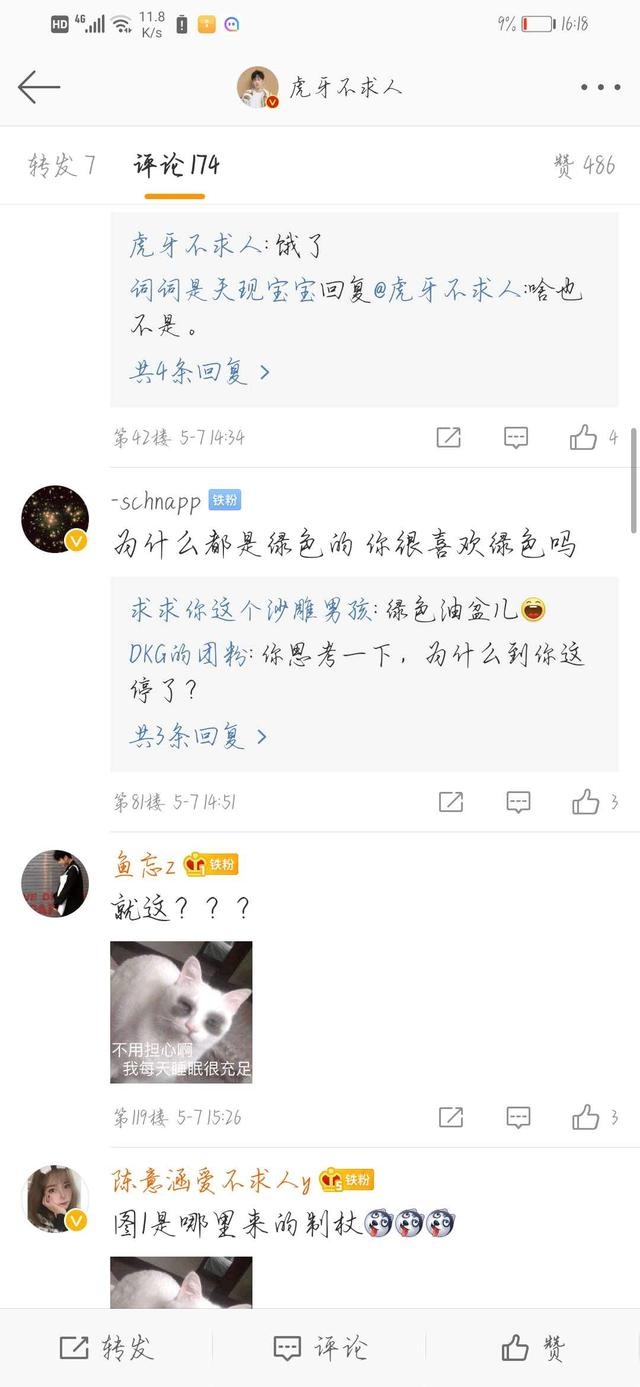
Task: Comment on 鱼忘z's 第119楼 post
Action: click(x=518, y=1117)
